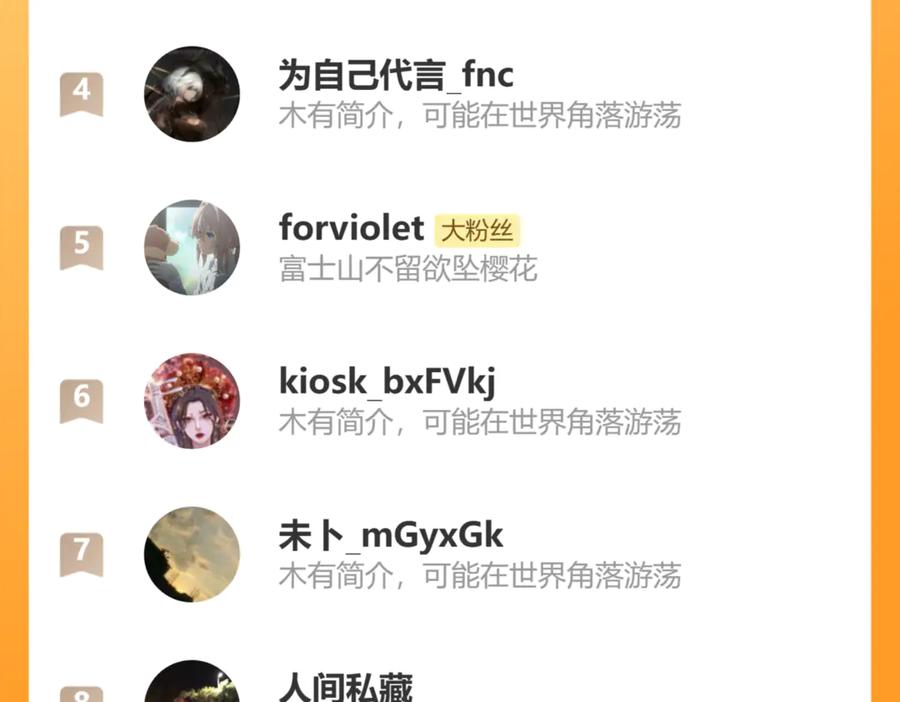Open 人间私藏's profile row
The image size is (900, 702).
point(345,687)
